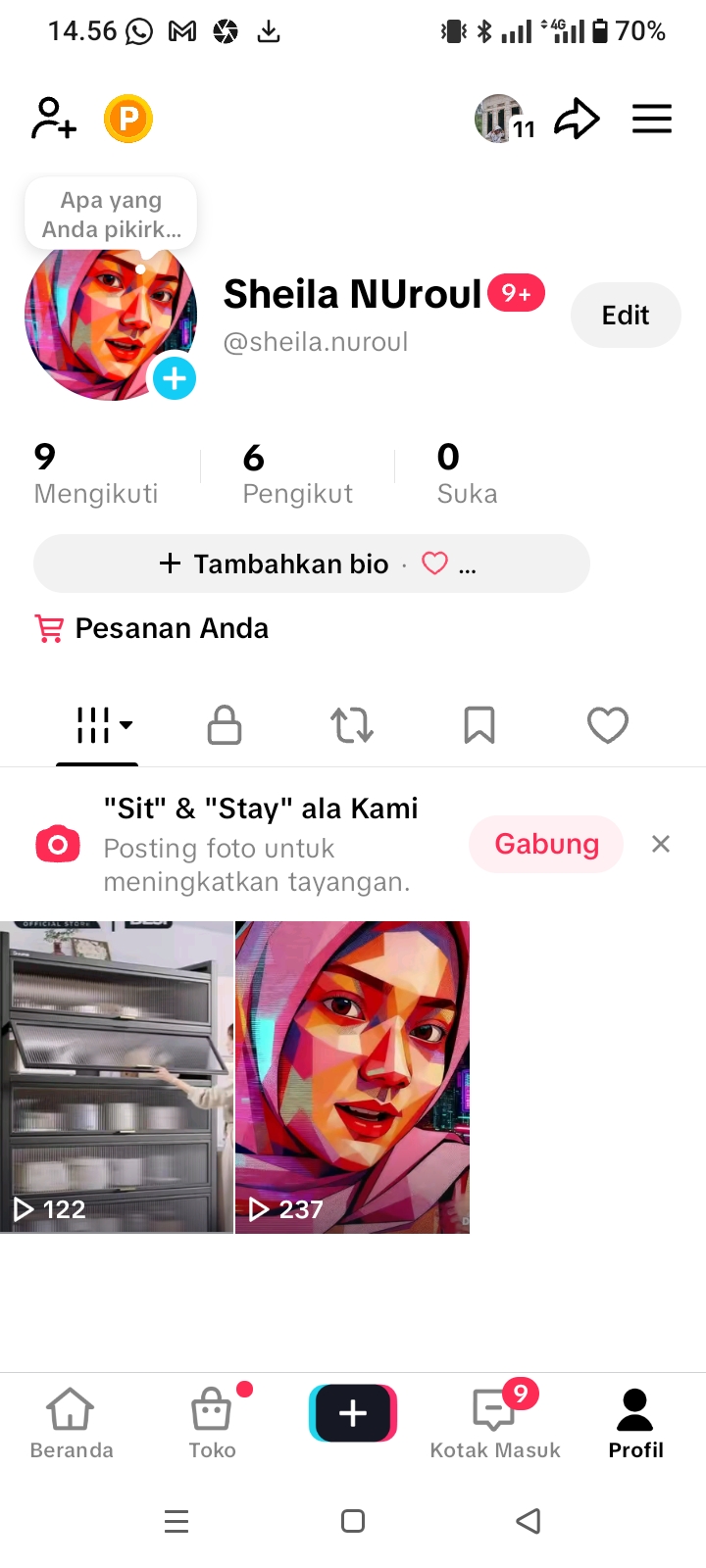Image resolution: width=706 pixels, height=1568 pixels.
Task: Switch to the private videos lock tab
Action: point(225,725)
